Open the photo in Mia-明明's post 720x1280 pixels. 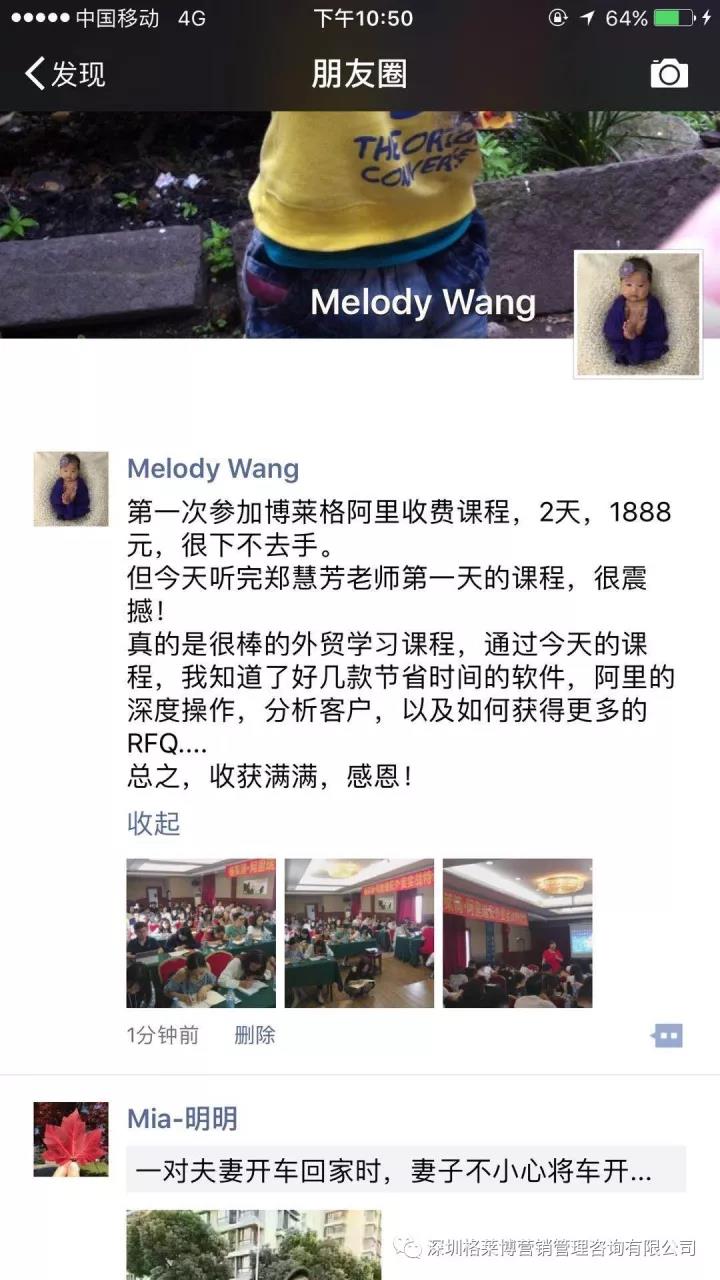pos(253,1244)
